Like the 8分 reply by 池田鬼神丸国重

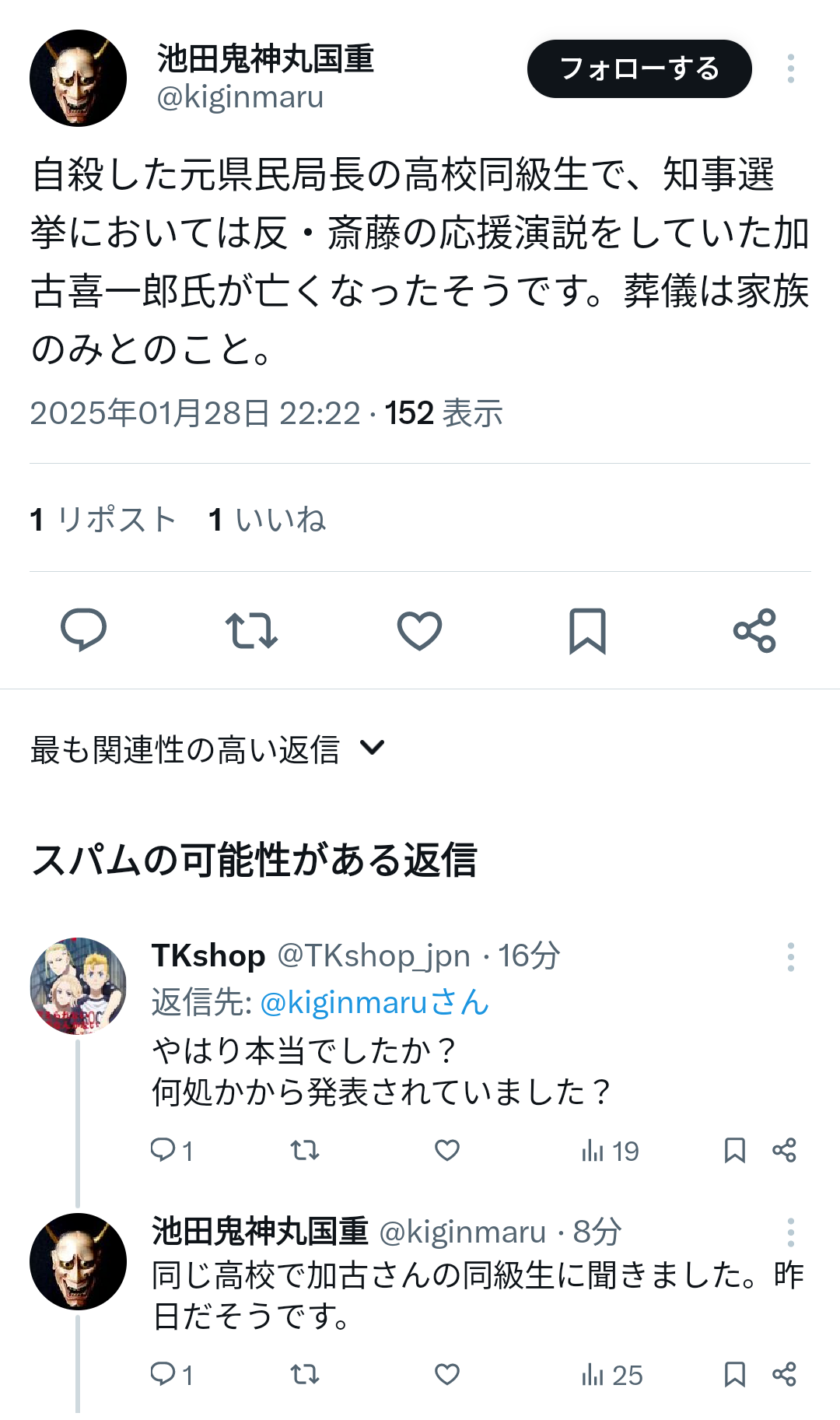447,1374
